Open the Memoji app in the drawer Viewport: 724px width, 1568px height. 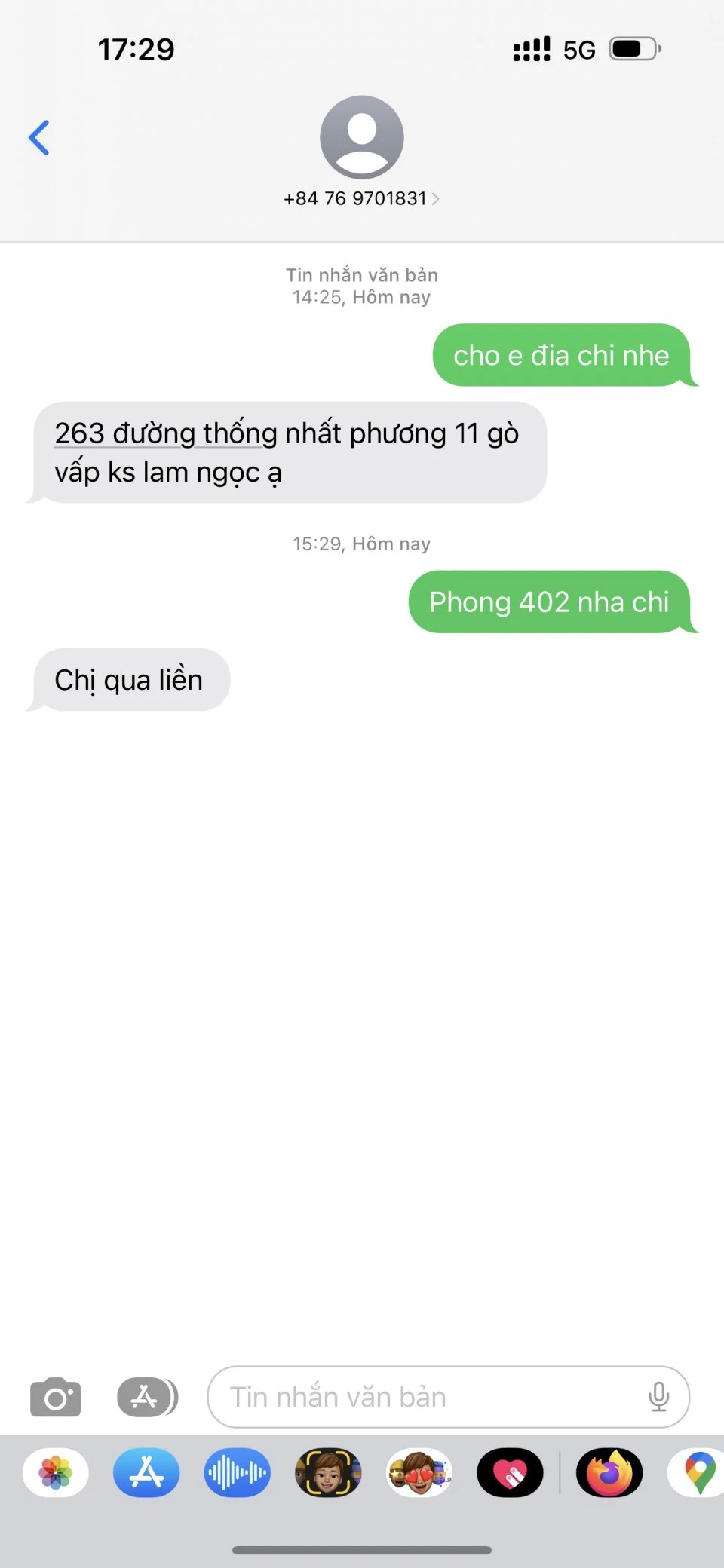328,1473
